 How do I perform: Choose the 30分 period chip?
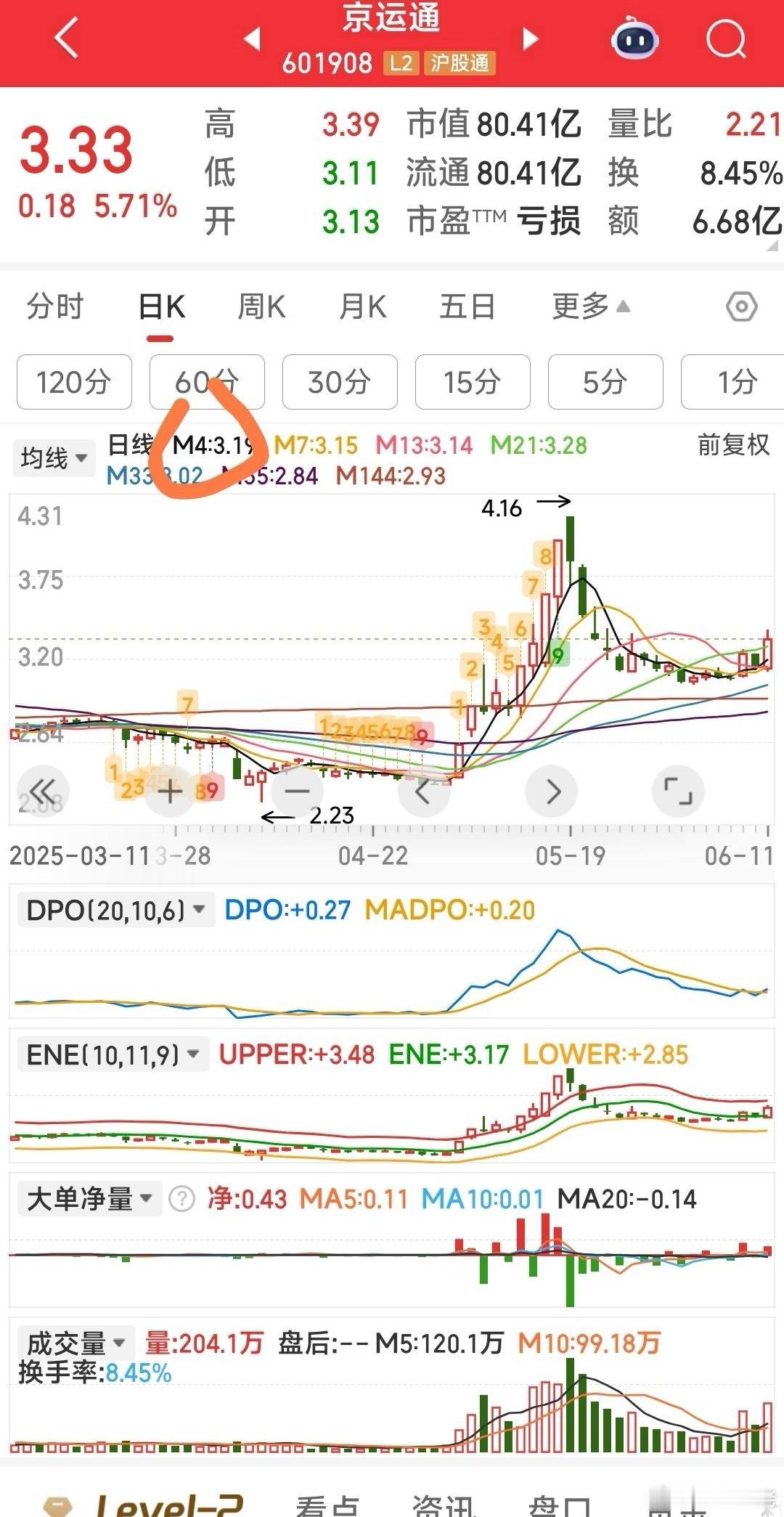pyautogui.click(x=340, y=382)
